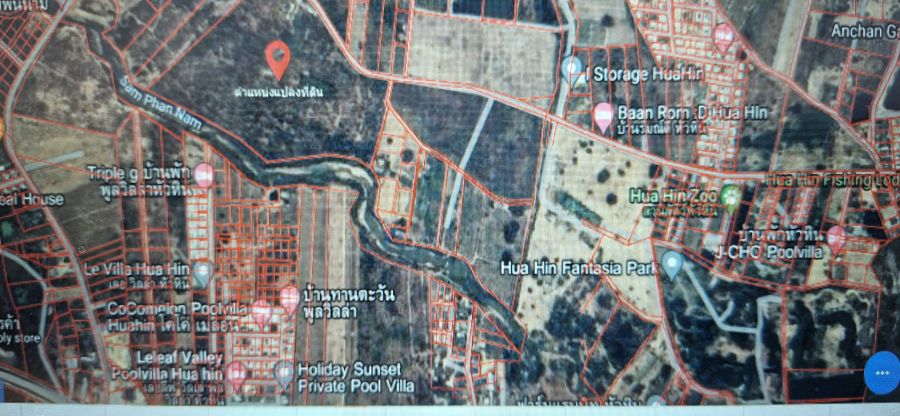
Task: Select the Le Villa Hua Hin marker
Action: (203, 271)
